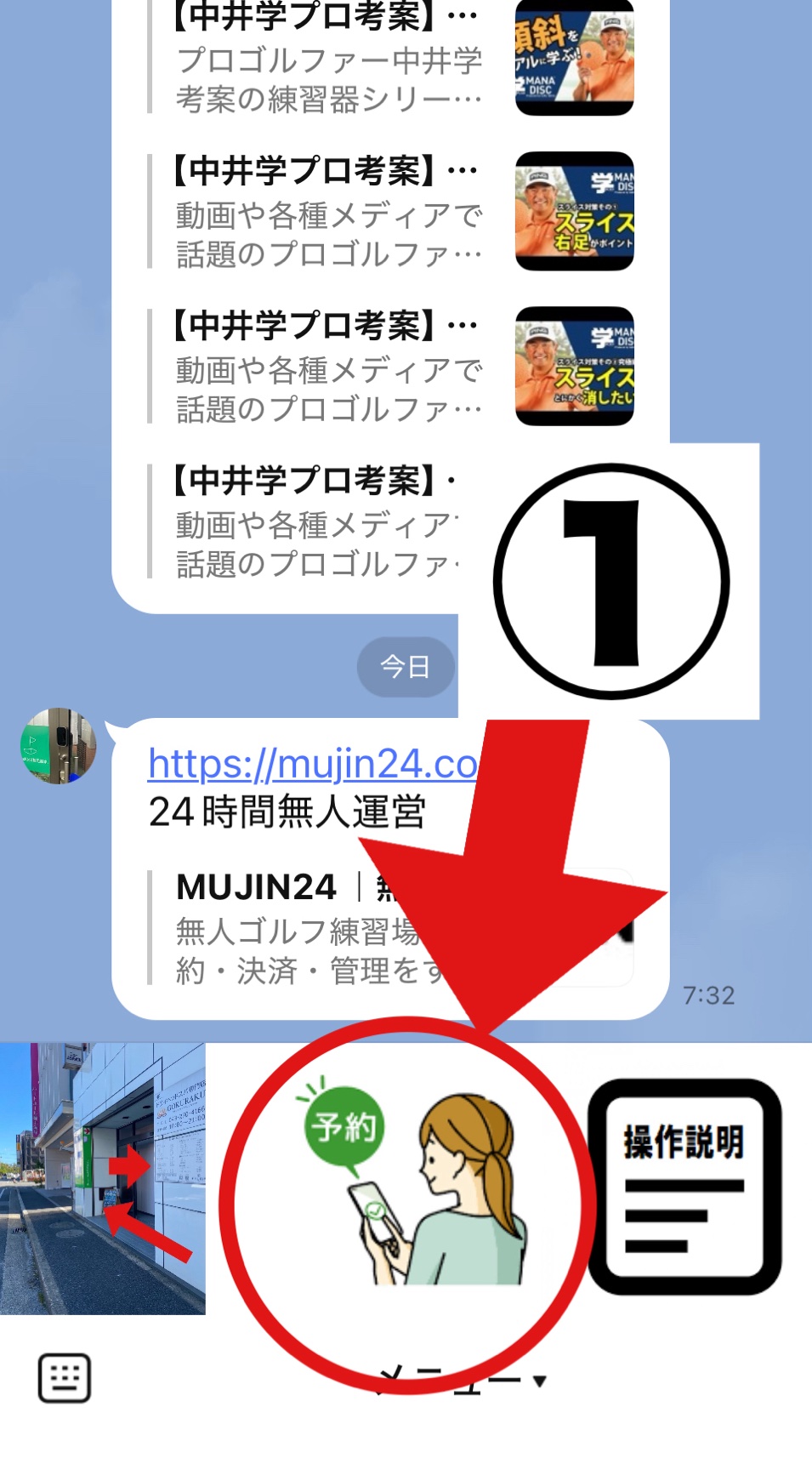This screenshot has height=1458, width=812.
Task: Switch to keyboard input
Action: (65, 1377)
